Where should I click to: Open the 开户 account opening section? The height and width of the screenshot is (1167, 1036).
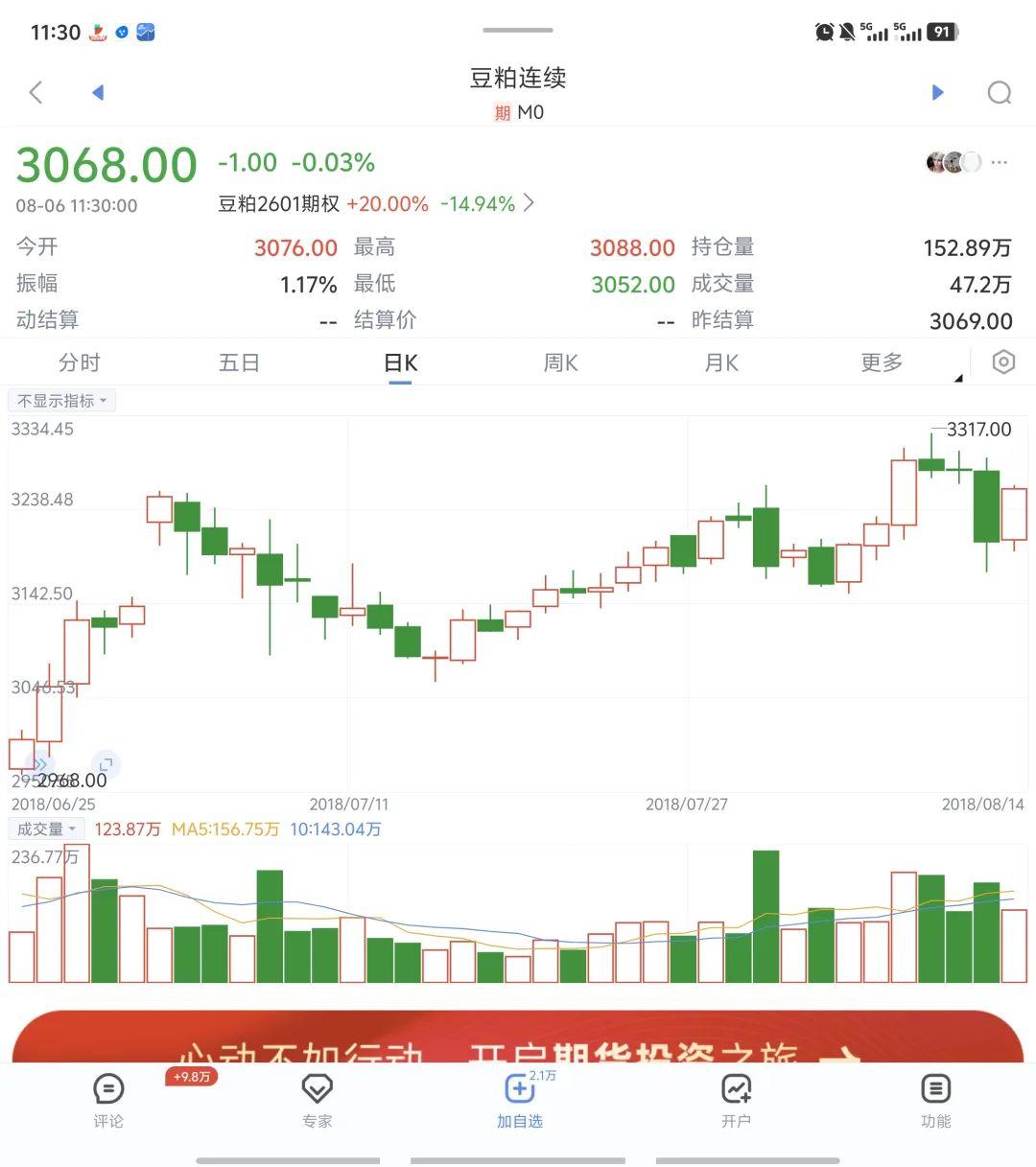point(733,1098)
